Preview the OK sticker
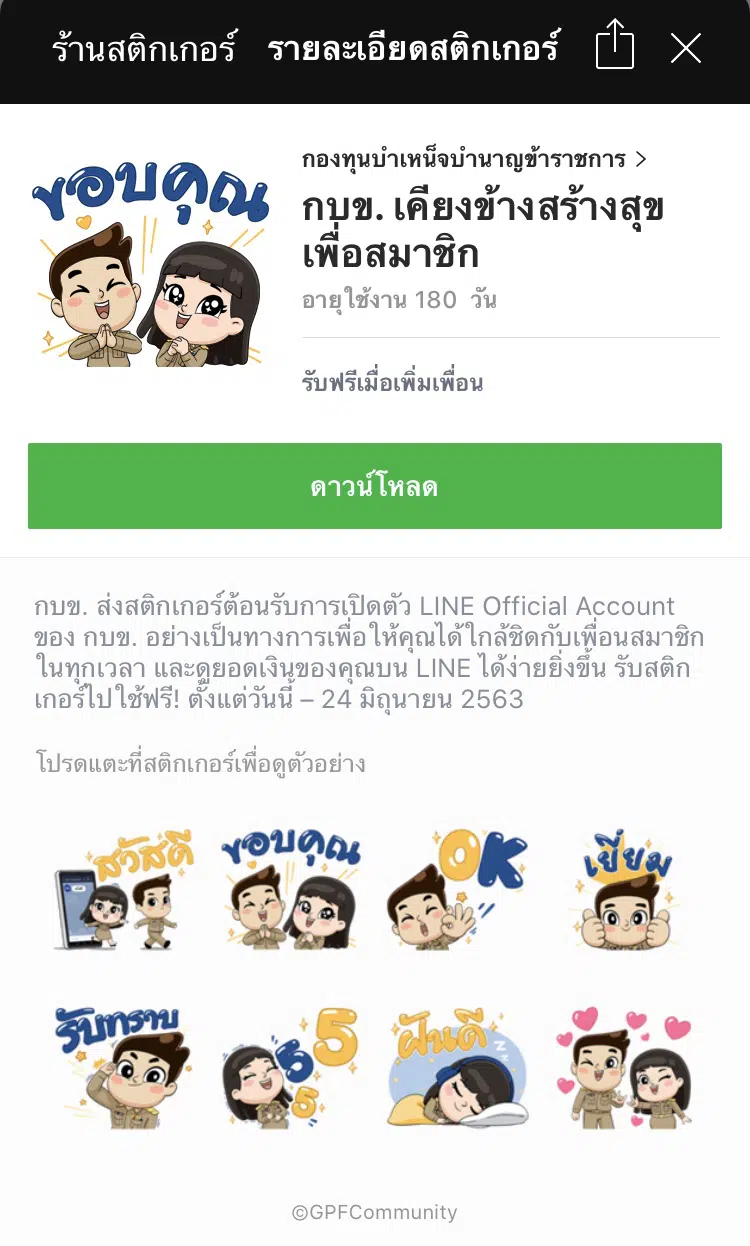 [x=458, y=890]
